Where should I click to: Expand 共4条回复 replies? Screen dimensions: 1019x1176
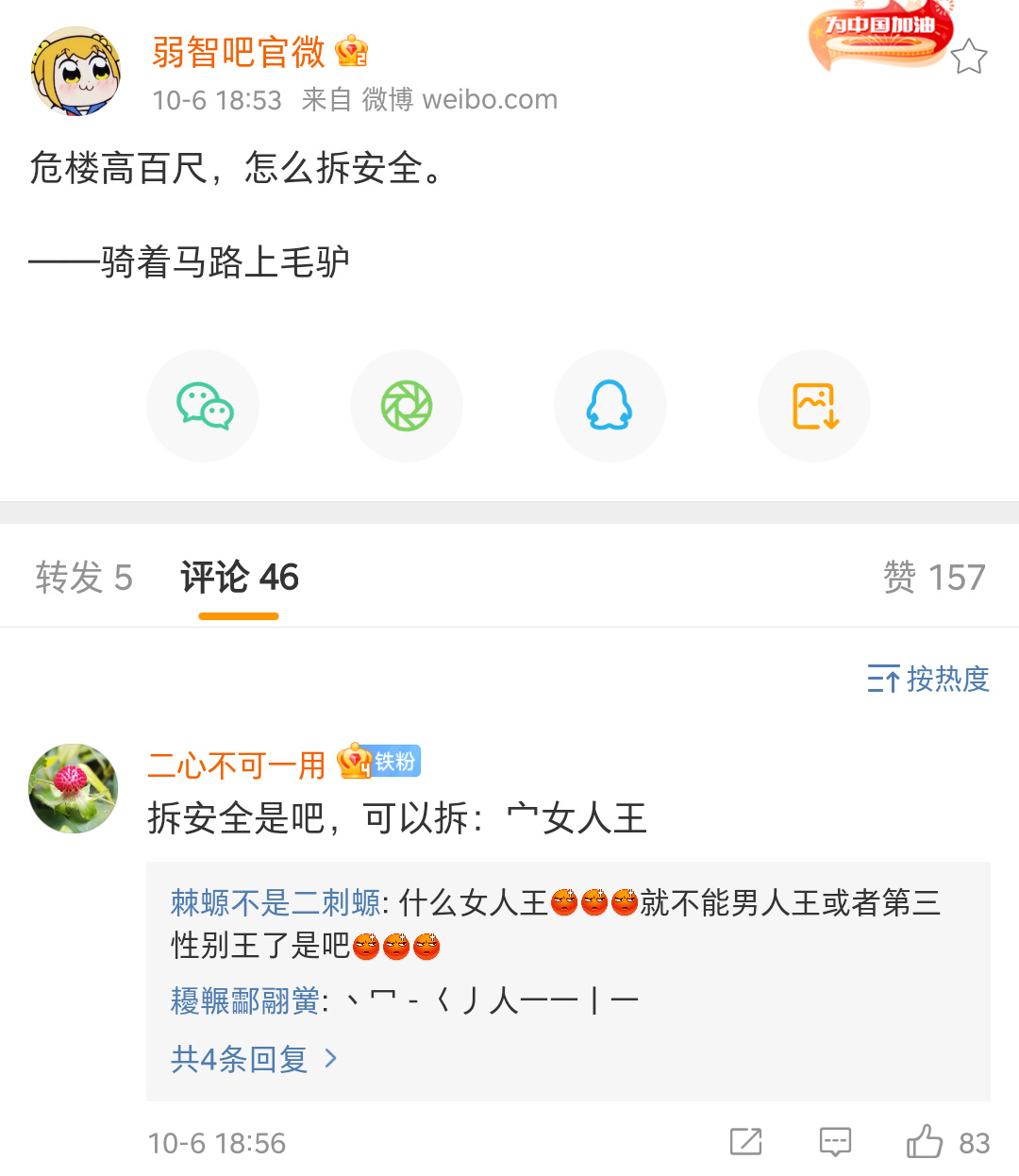253,1059
